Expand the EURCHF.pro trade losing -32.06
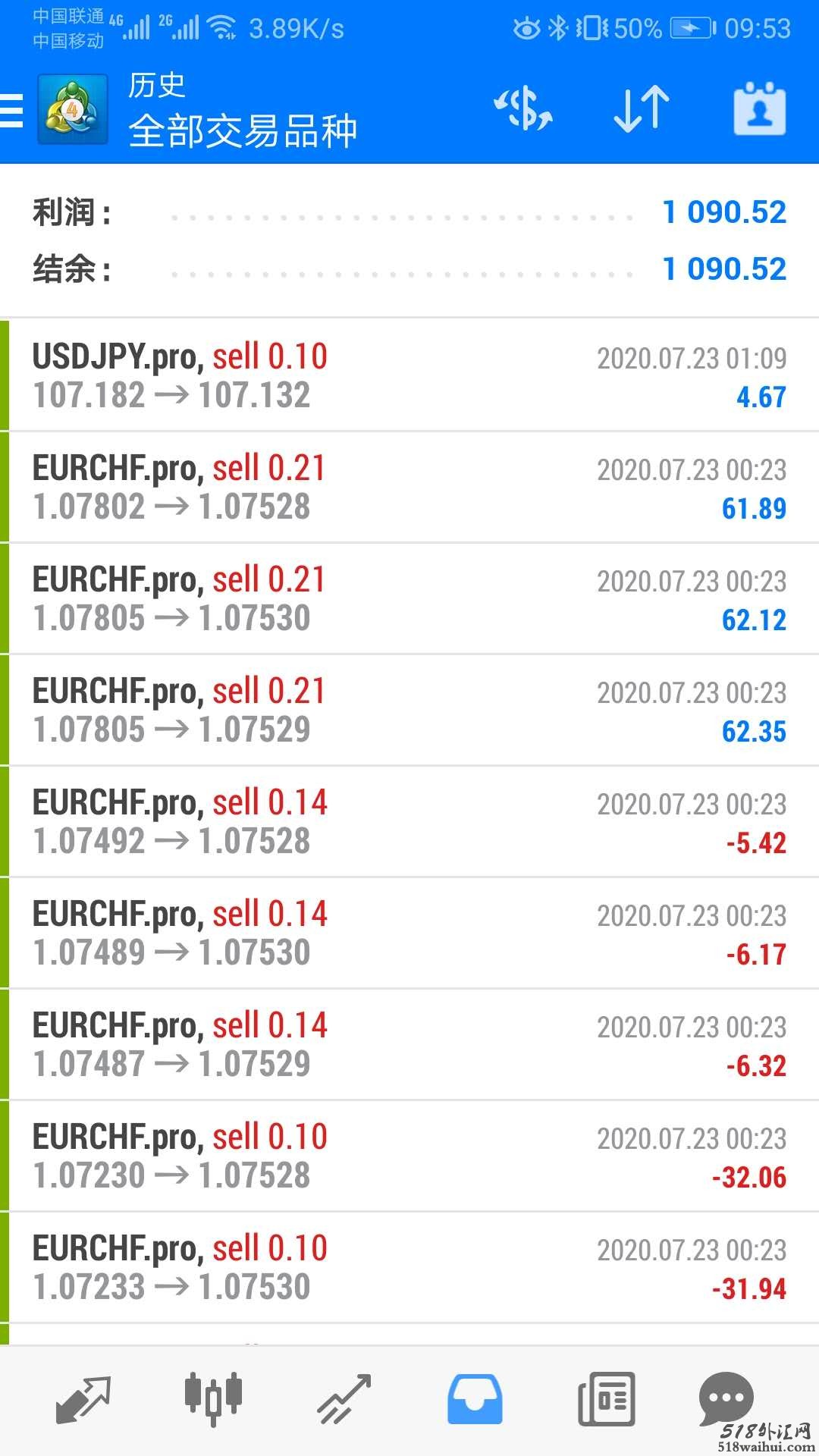 pyautogui.click(x=409, y=1156)
